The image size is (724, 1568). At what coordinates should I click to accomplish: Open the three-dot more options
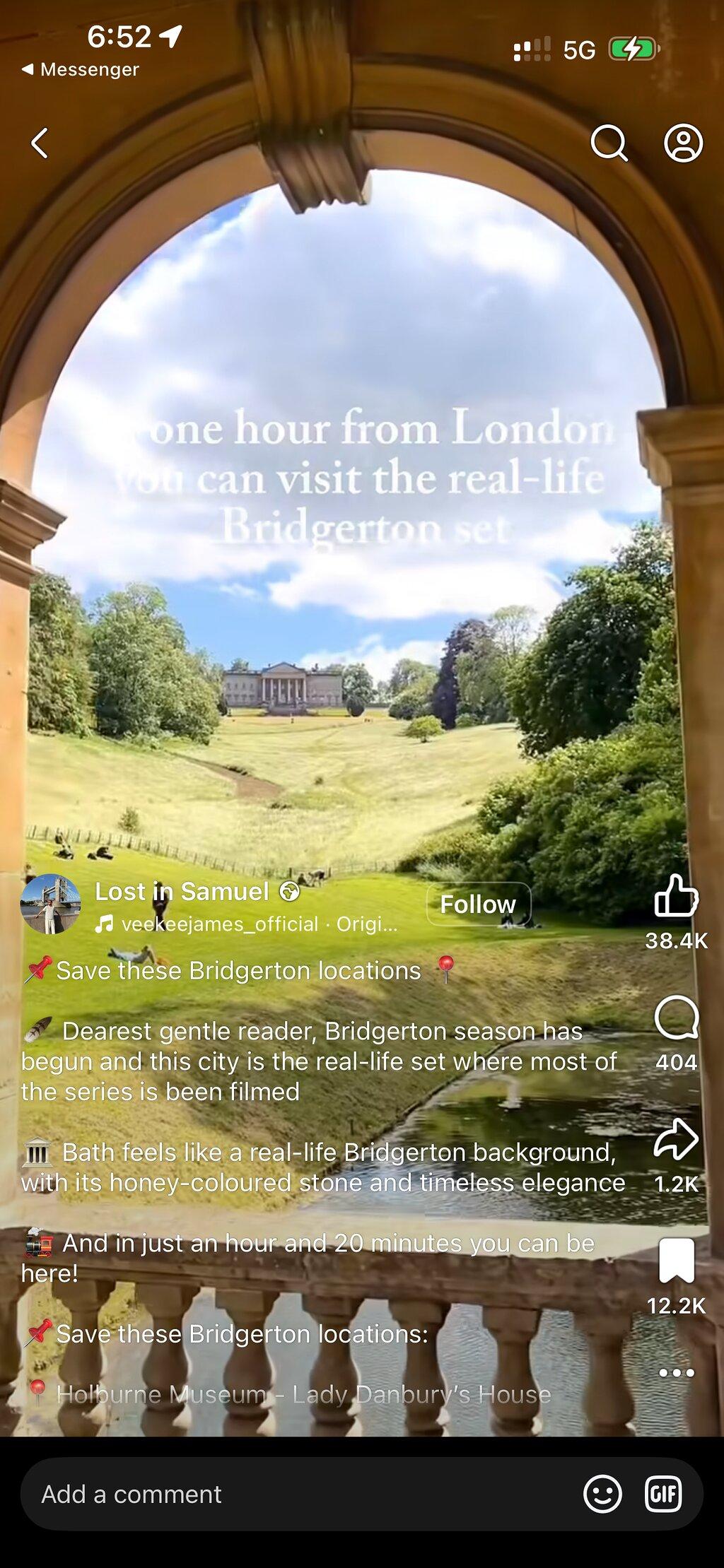coord(677,1372)
